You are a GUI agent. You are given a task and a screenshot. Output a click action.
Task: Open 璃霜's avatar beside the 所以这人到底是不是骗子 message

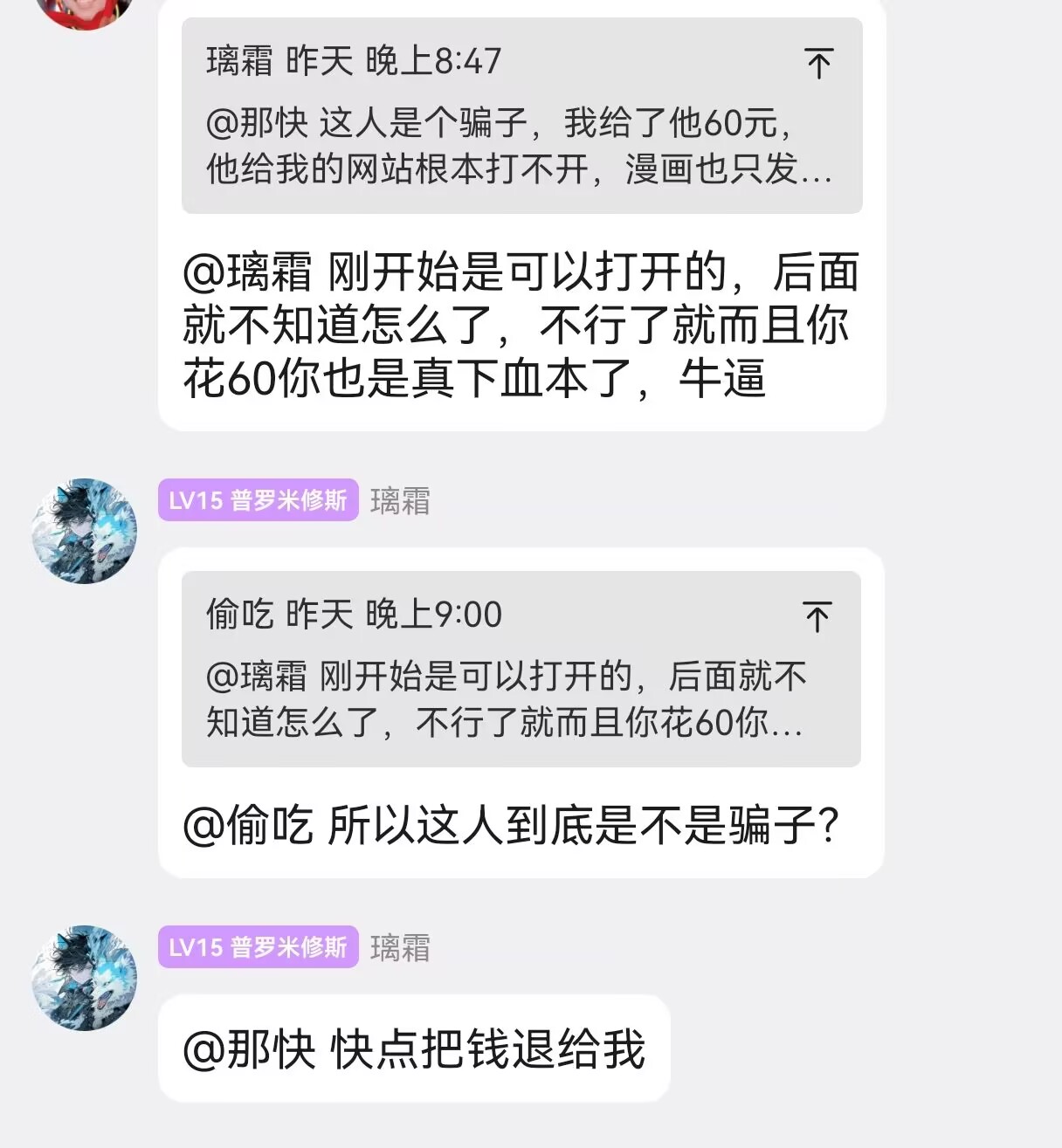click(x=84, y=531)
